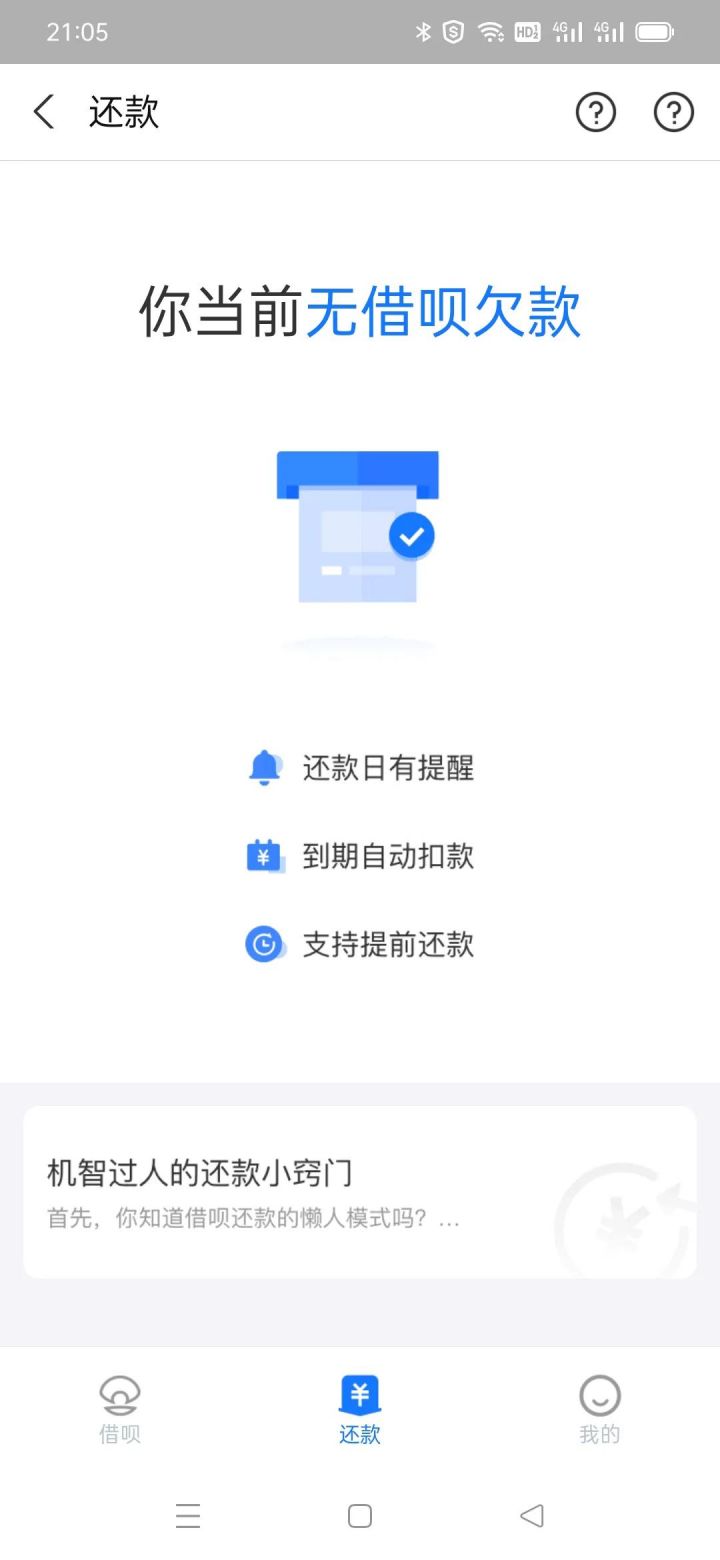This screenshot has width=720, height=1560.
Task: Go back using the arrow beside 还款 title
Action: (44, 112)
